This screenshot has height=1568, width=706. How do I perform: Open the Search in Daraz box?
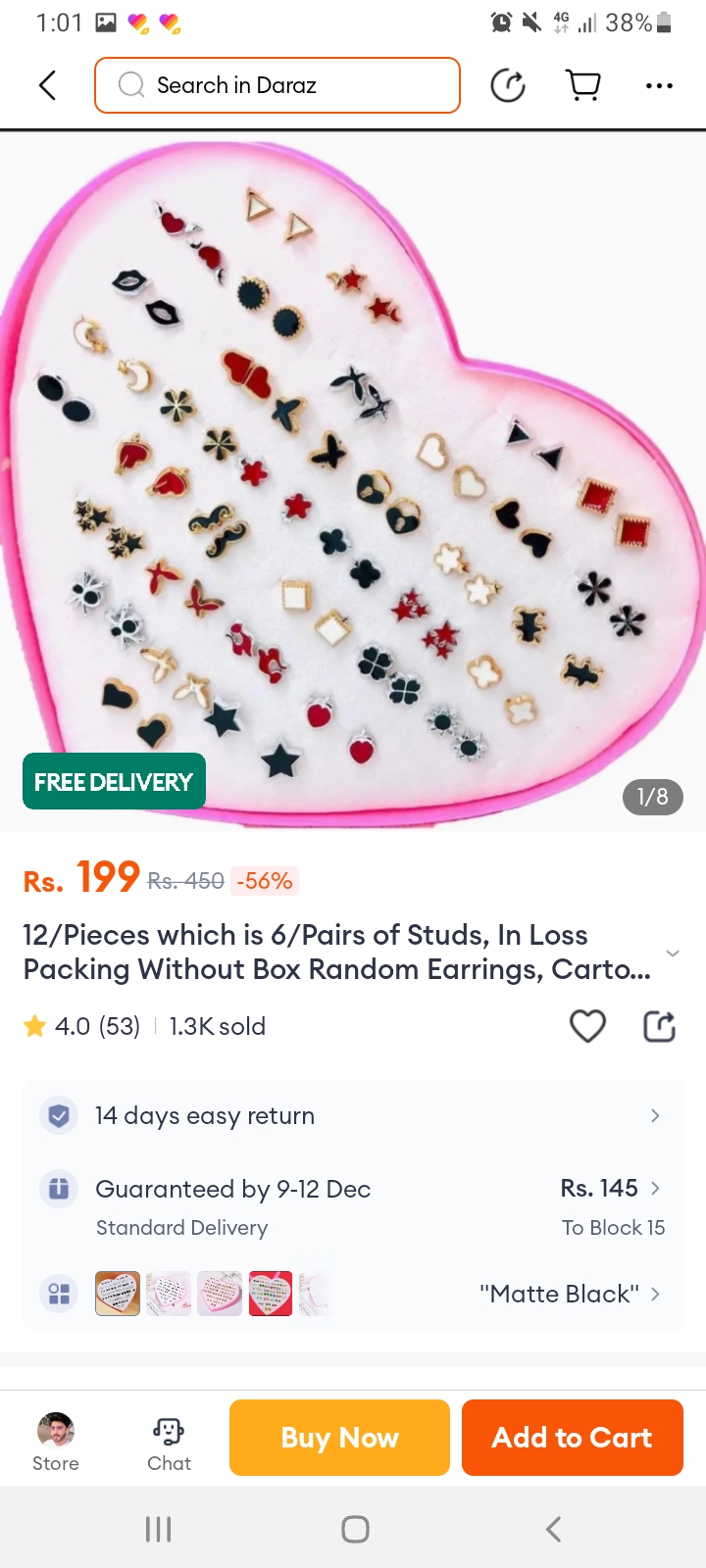(277, 85)
